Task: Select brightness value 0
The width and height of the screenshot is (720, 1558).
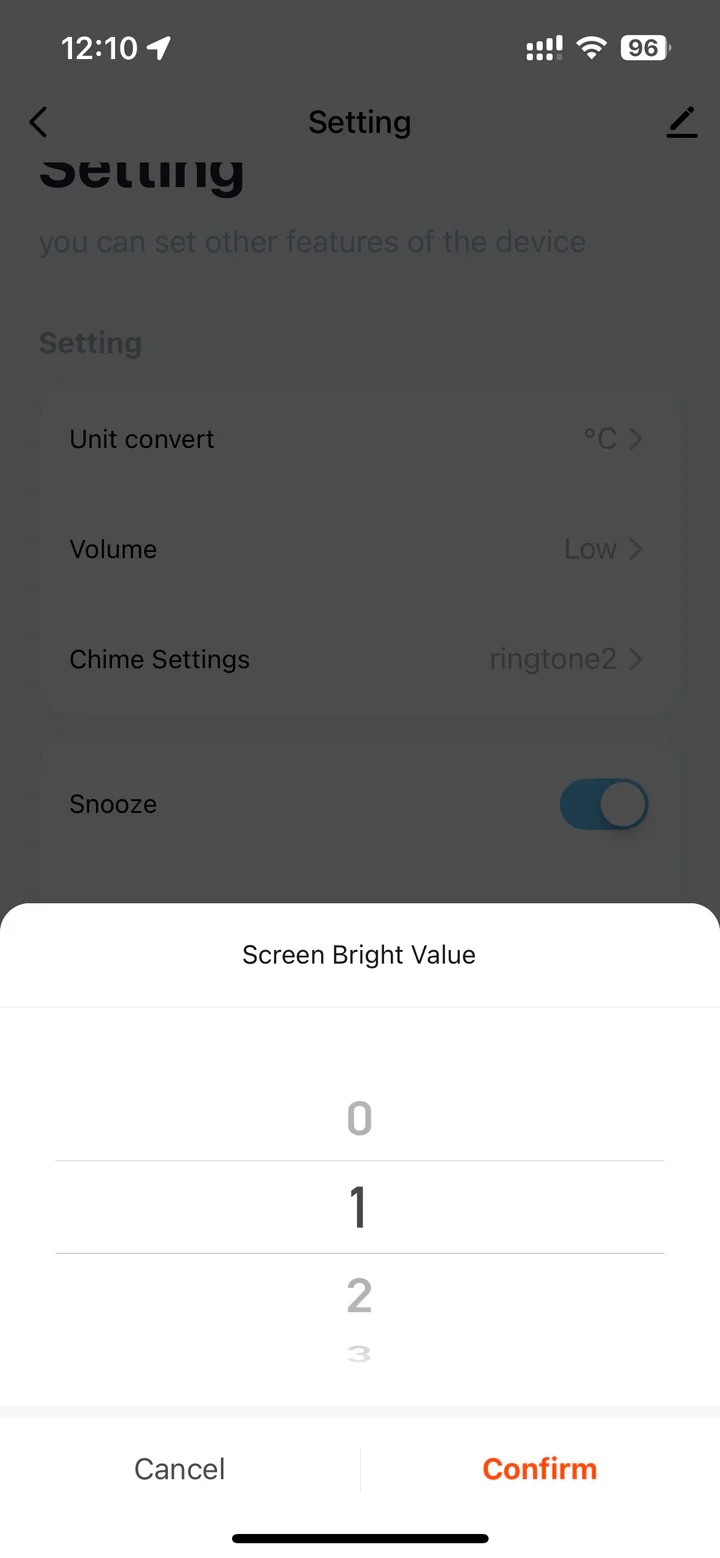Action: (359, 1118)
